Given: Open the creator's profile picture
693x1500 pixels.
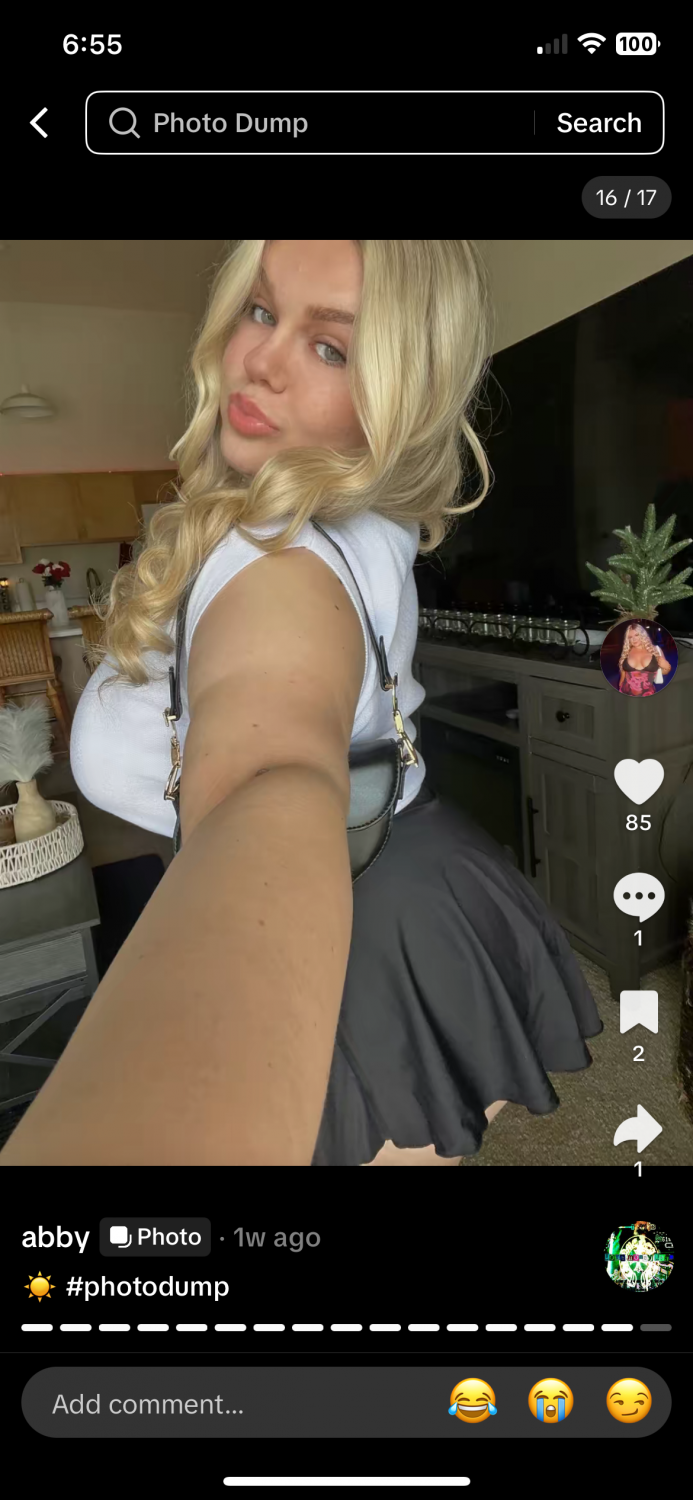Looking at the screenshot, I should pos(639,658).
